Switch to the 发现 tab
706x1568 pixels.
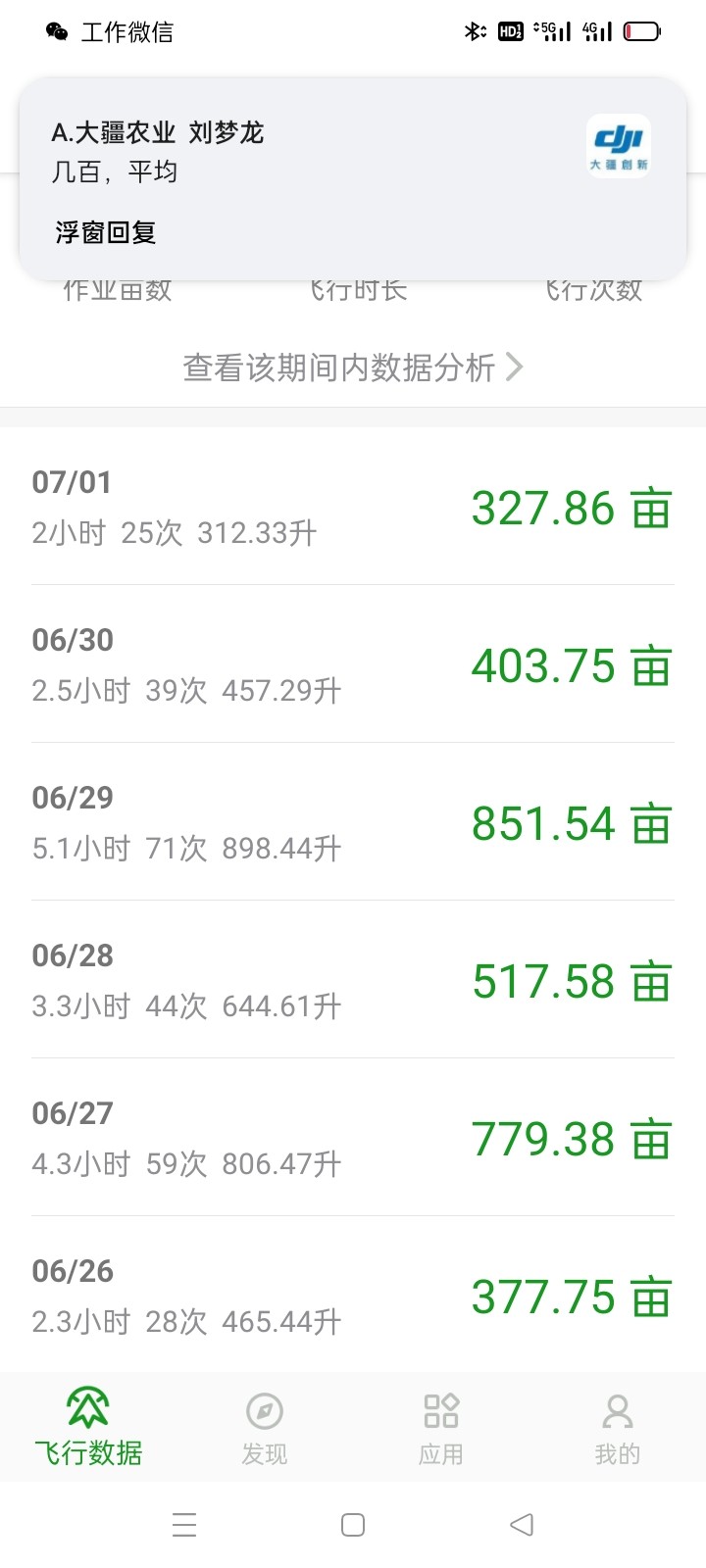pyautogui.click(x=265, y=1427)
